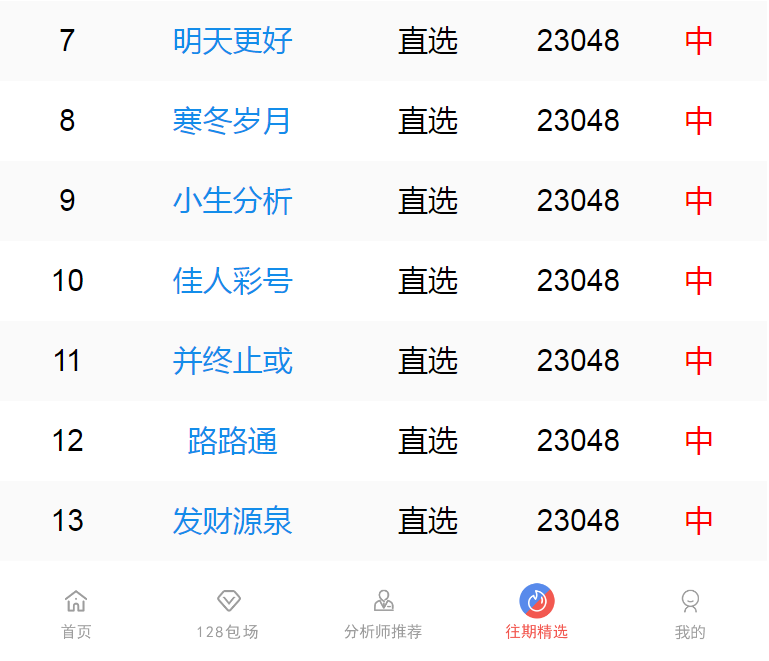View analyst 小生分析 details
769x661 pixels.
pos(232,201)
